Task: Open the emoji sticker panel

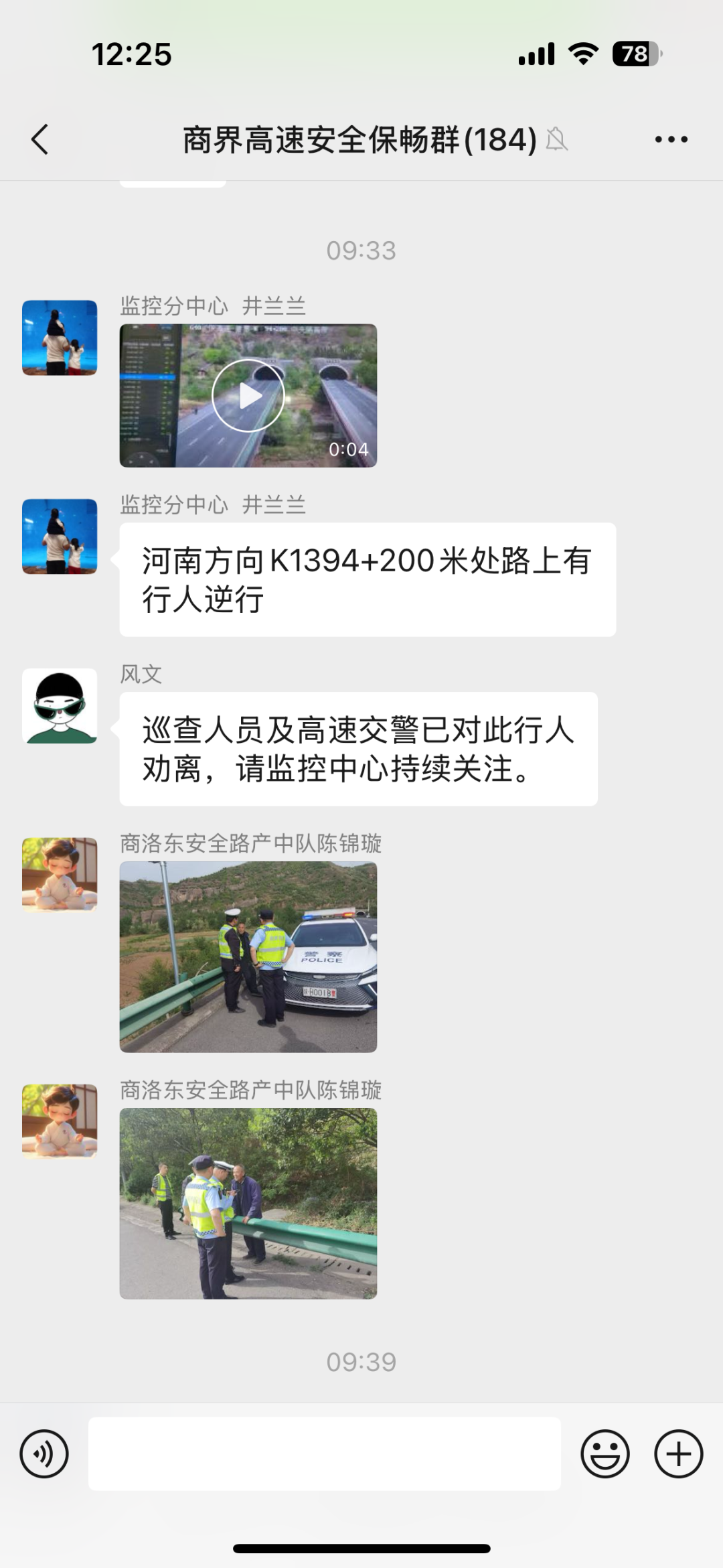Action: (605, 1453)
